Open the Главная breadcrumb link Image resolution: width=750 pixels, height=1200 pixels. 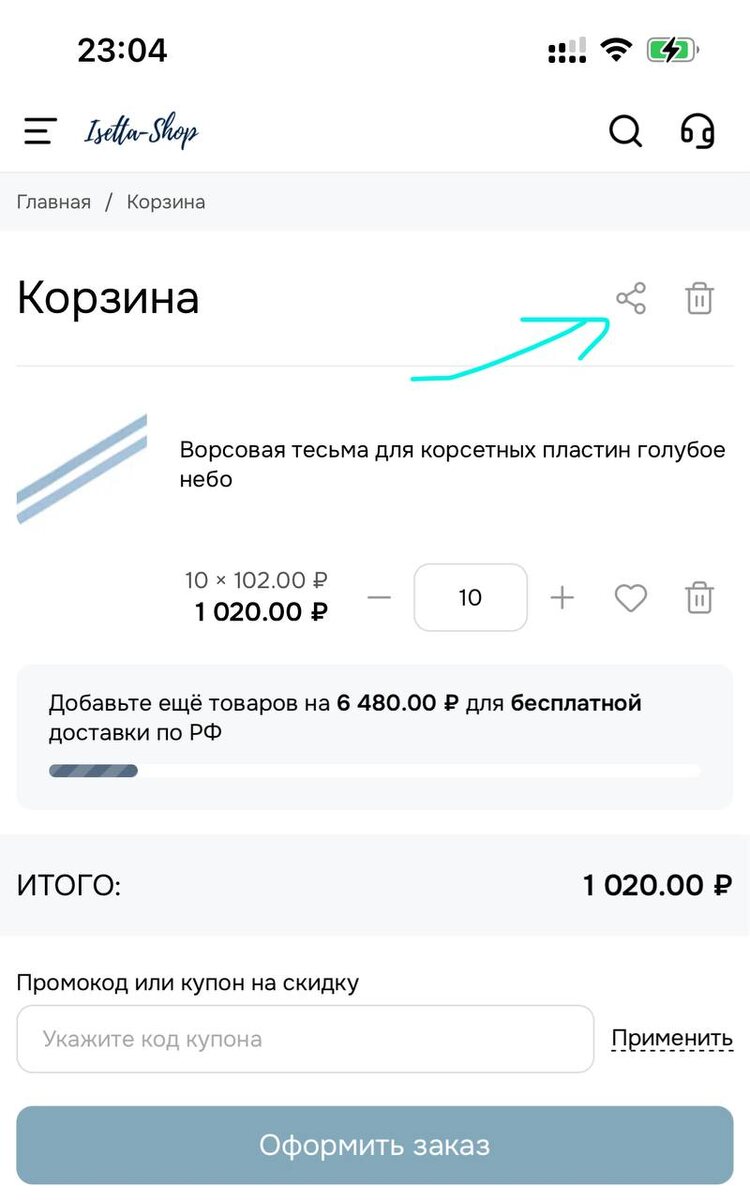pos(54,201)
